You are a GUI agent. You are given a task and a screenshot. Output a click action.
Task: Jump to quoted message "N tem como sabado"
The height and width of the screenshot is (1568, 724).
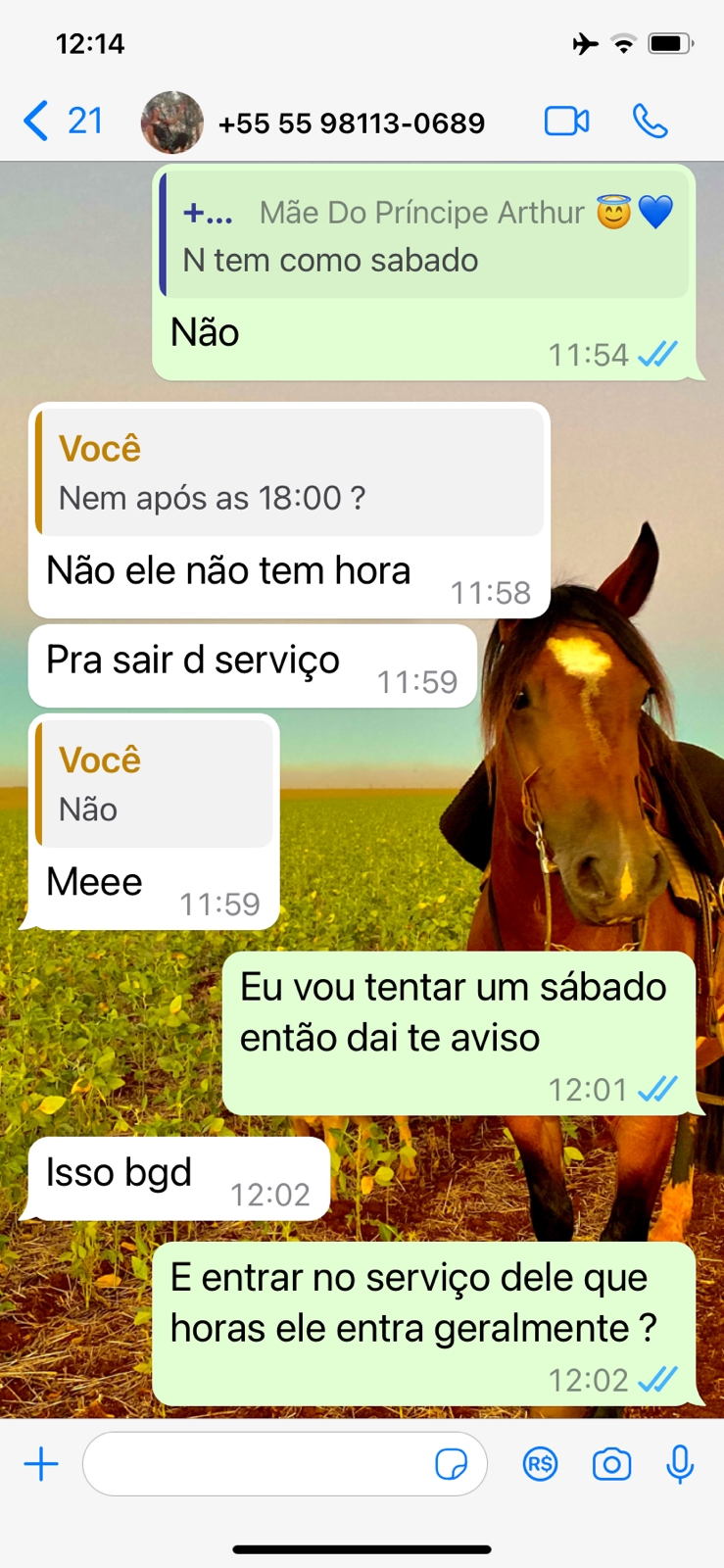click(x=424, y=236)
